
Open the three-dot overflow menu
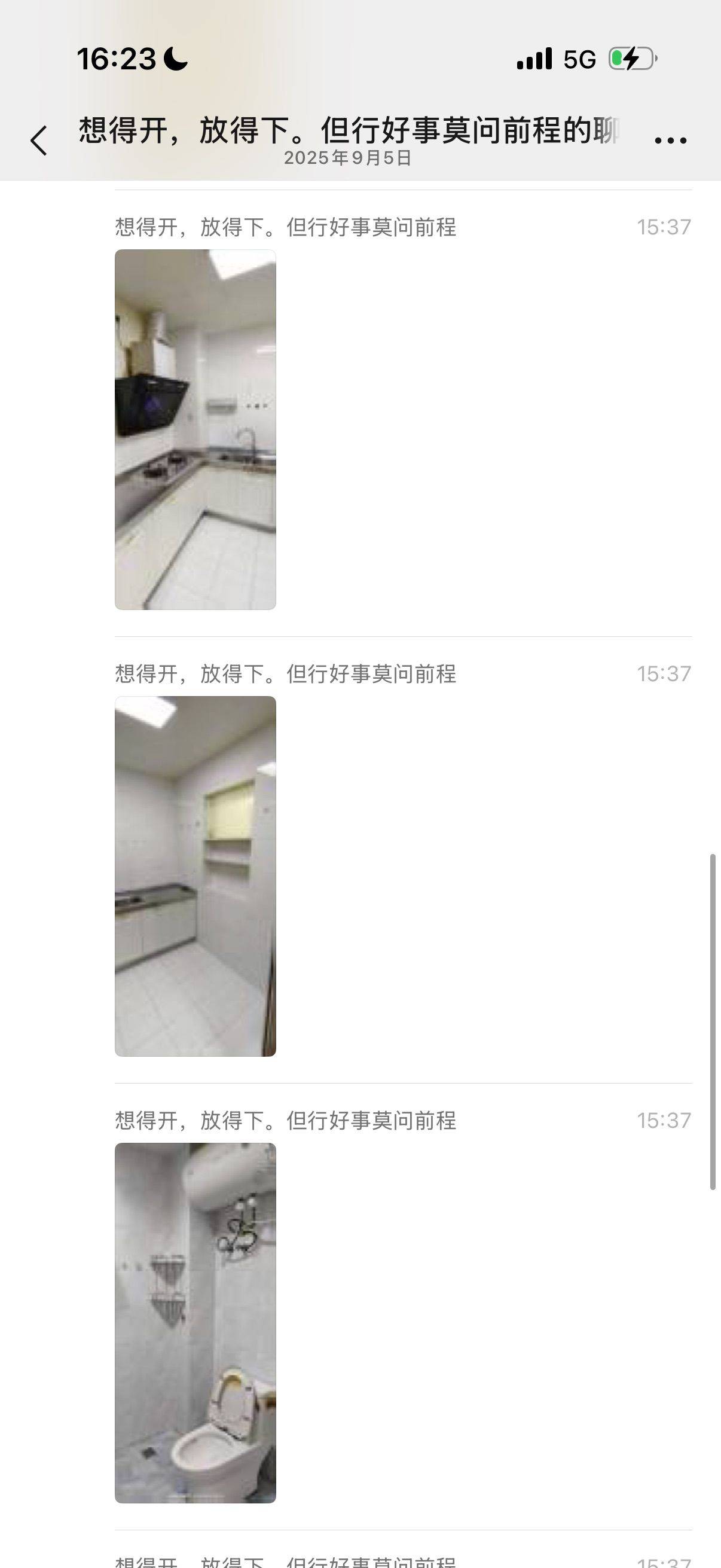click(x=670, y=140)
